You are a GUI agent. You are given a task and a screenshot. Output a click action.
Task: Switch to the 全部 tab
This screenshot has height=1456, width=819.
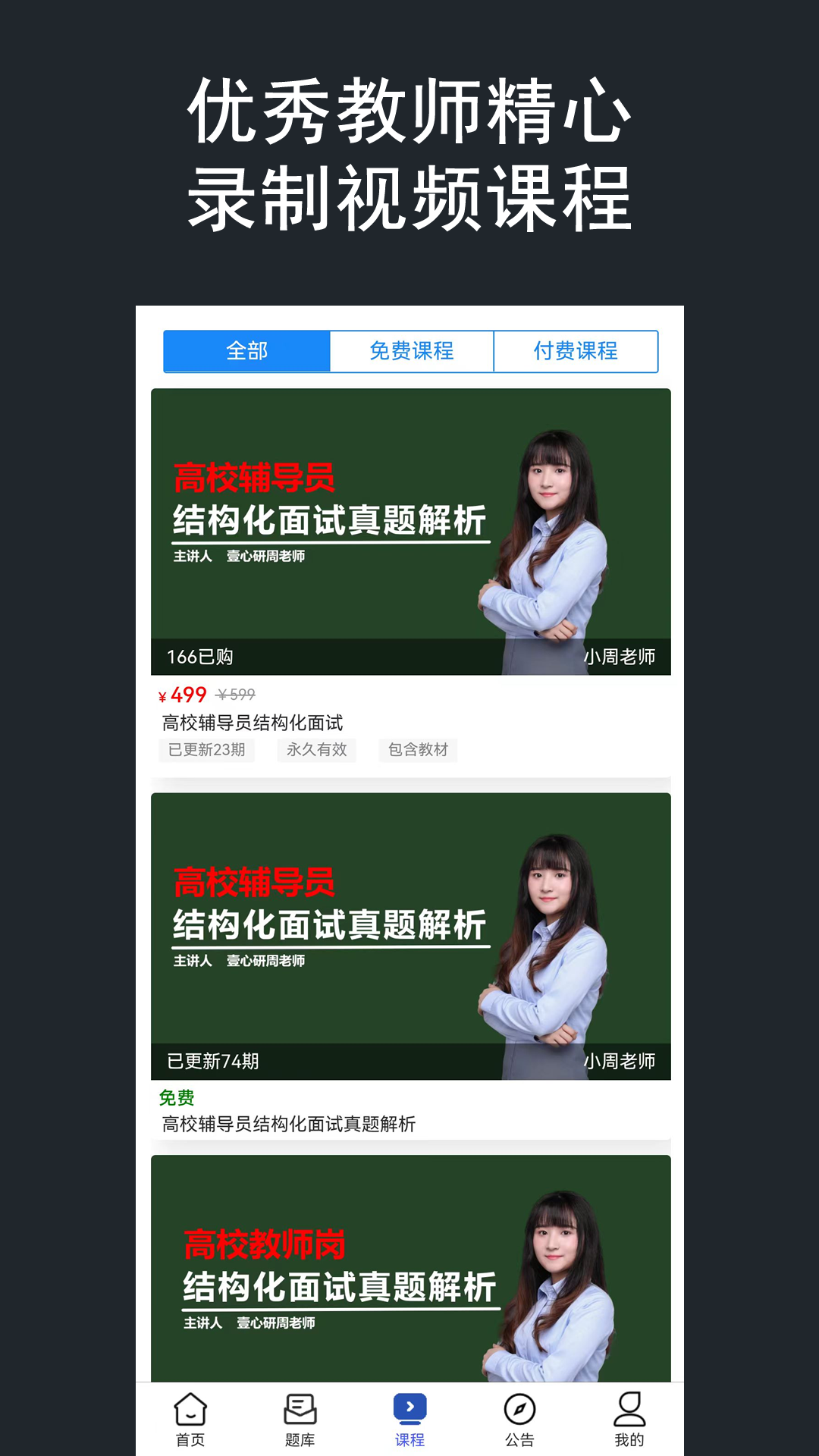[x=246, y=351]
